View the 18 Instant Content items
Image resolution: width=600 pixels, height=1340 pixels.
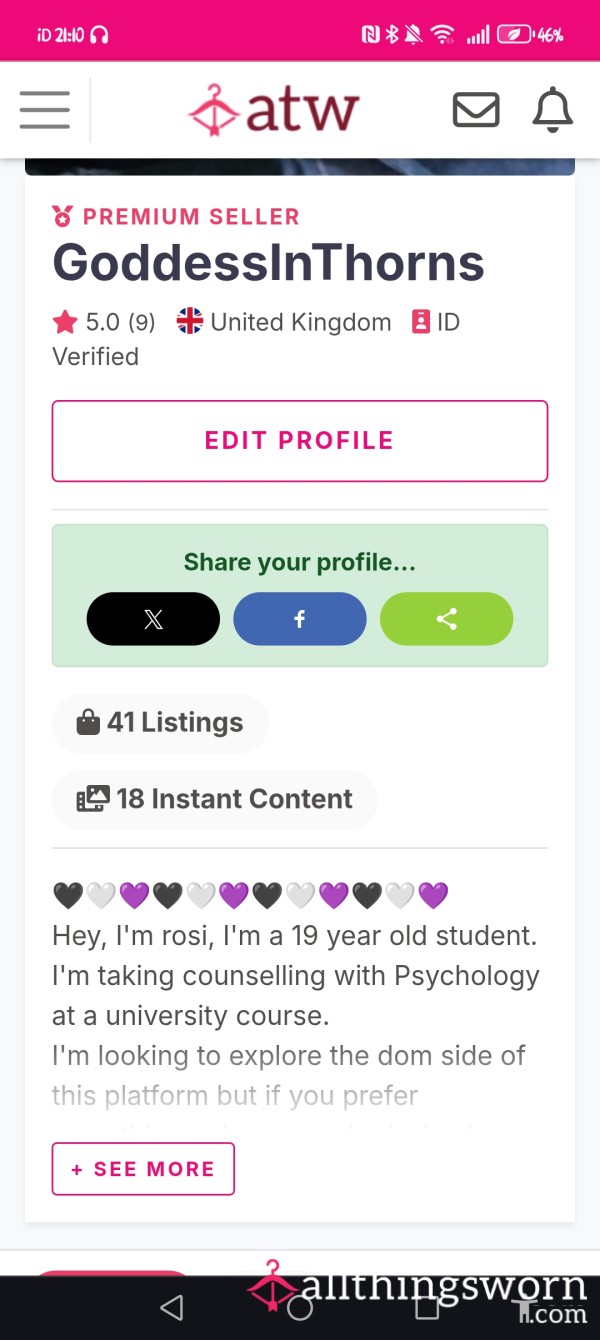tap(215, 799)
